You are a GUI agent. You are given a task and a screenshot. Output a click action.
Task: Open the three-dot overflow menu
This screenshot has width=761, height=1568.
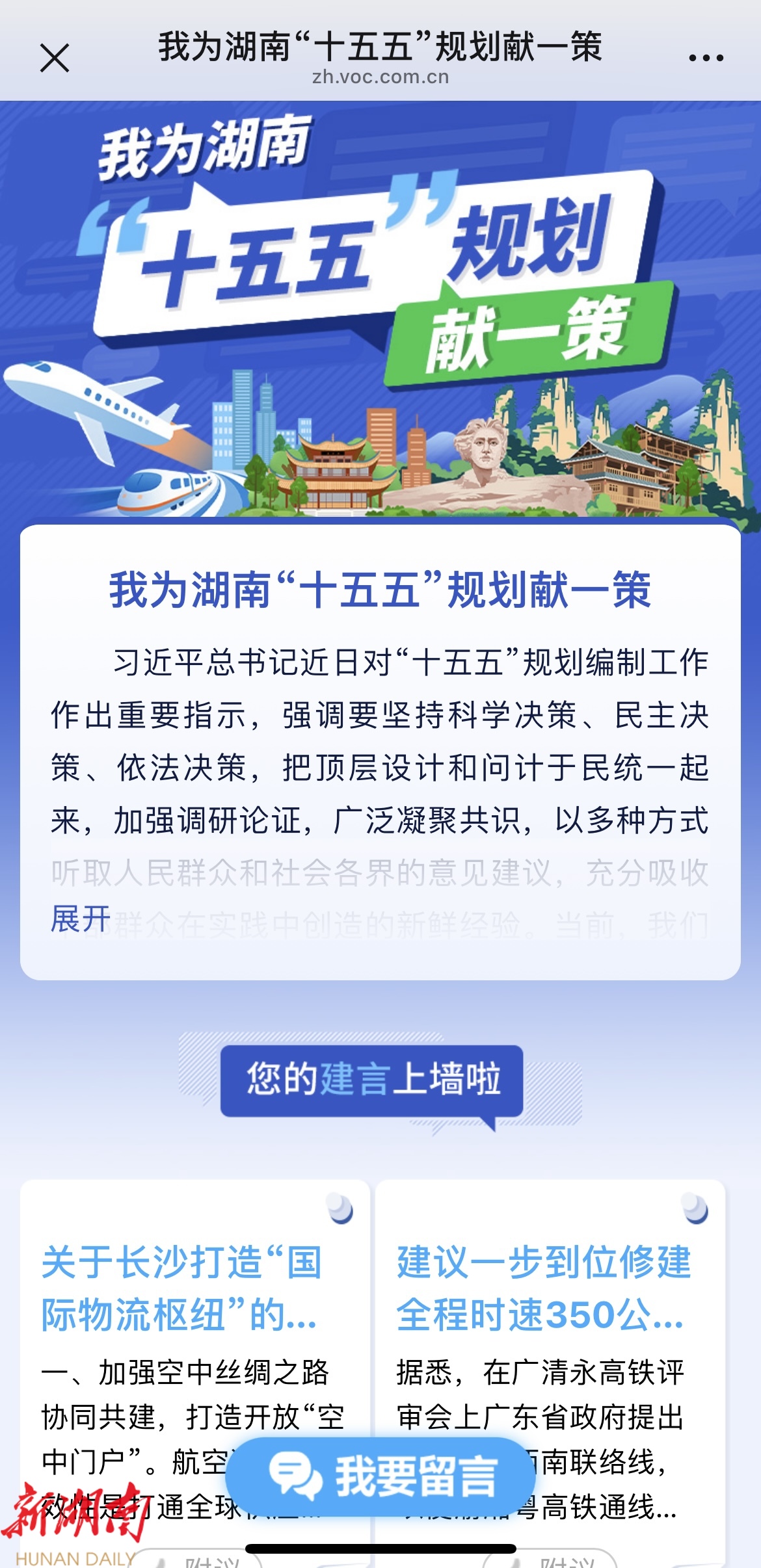click(x=706, y=59)
